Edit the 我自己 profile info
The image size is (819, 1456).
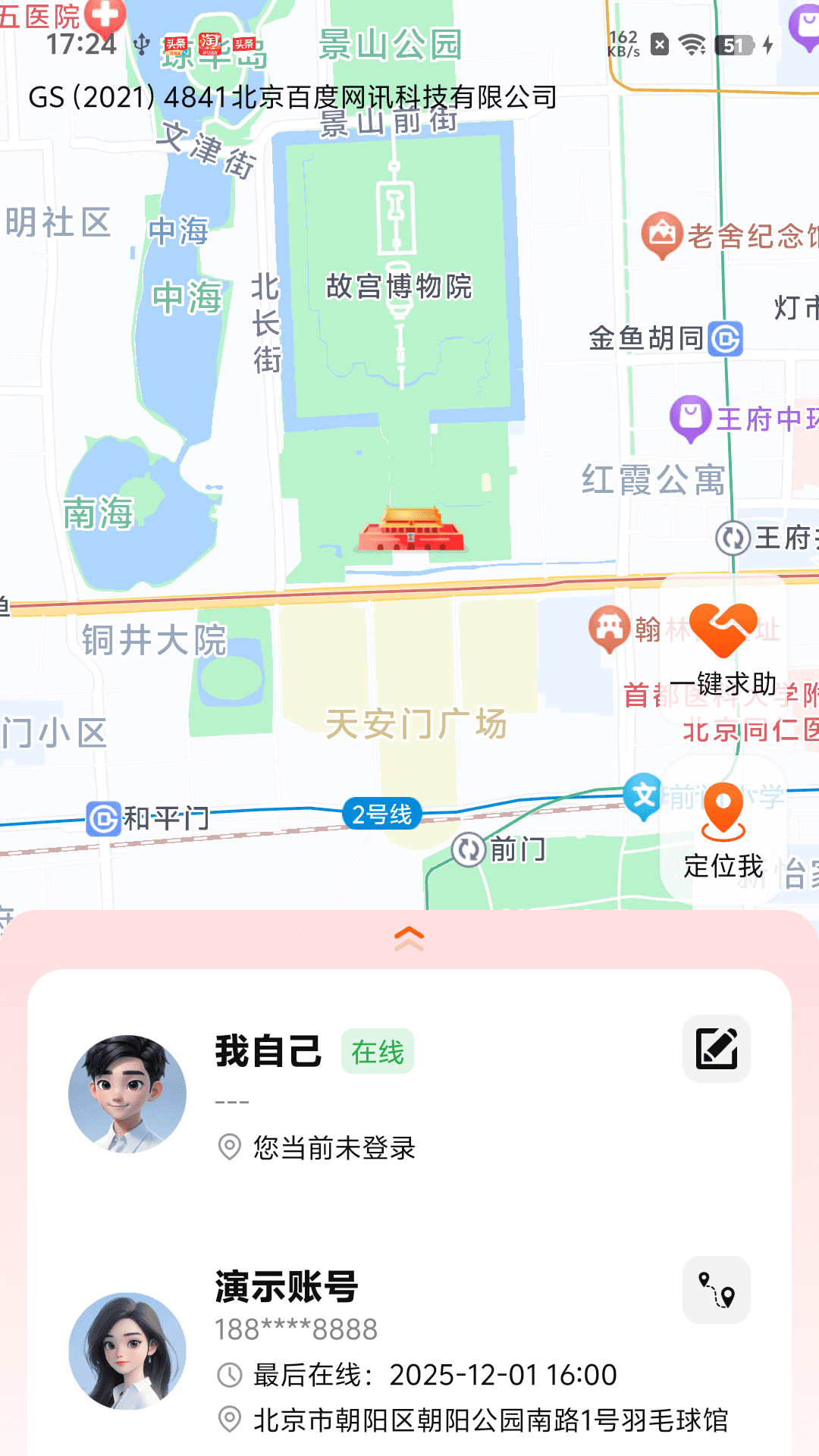(716, 1049)
